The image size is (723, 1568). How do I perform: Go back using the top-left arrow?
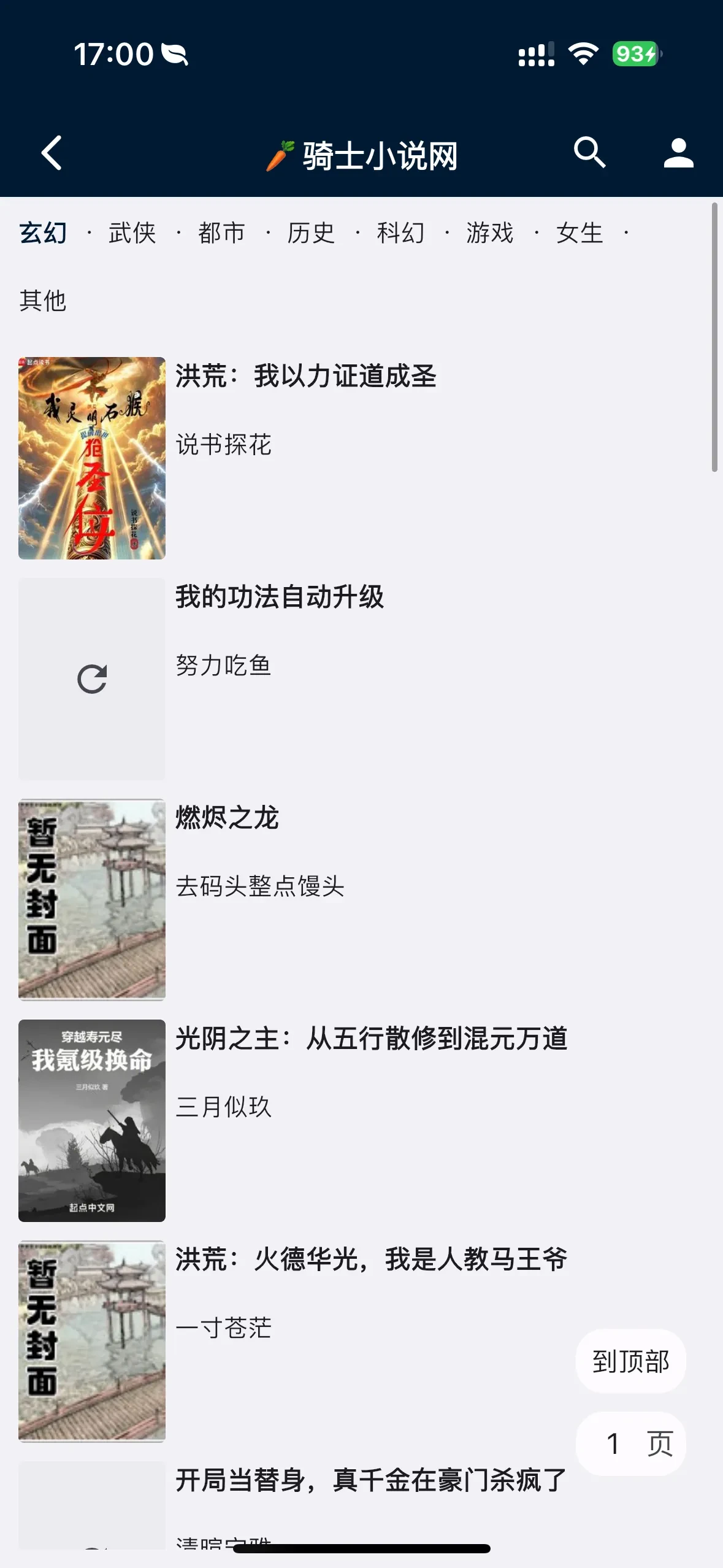(52, 153)
